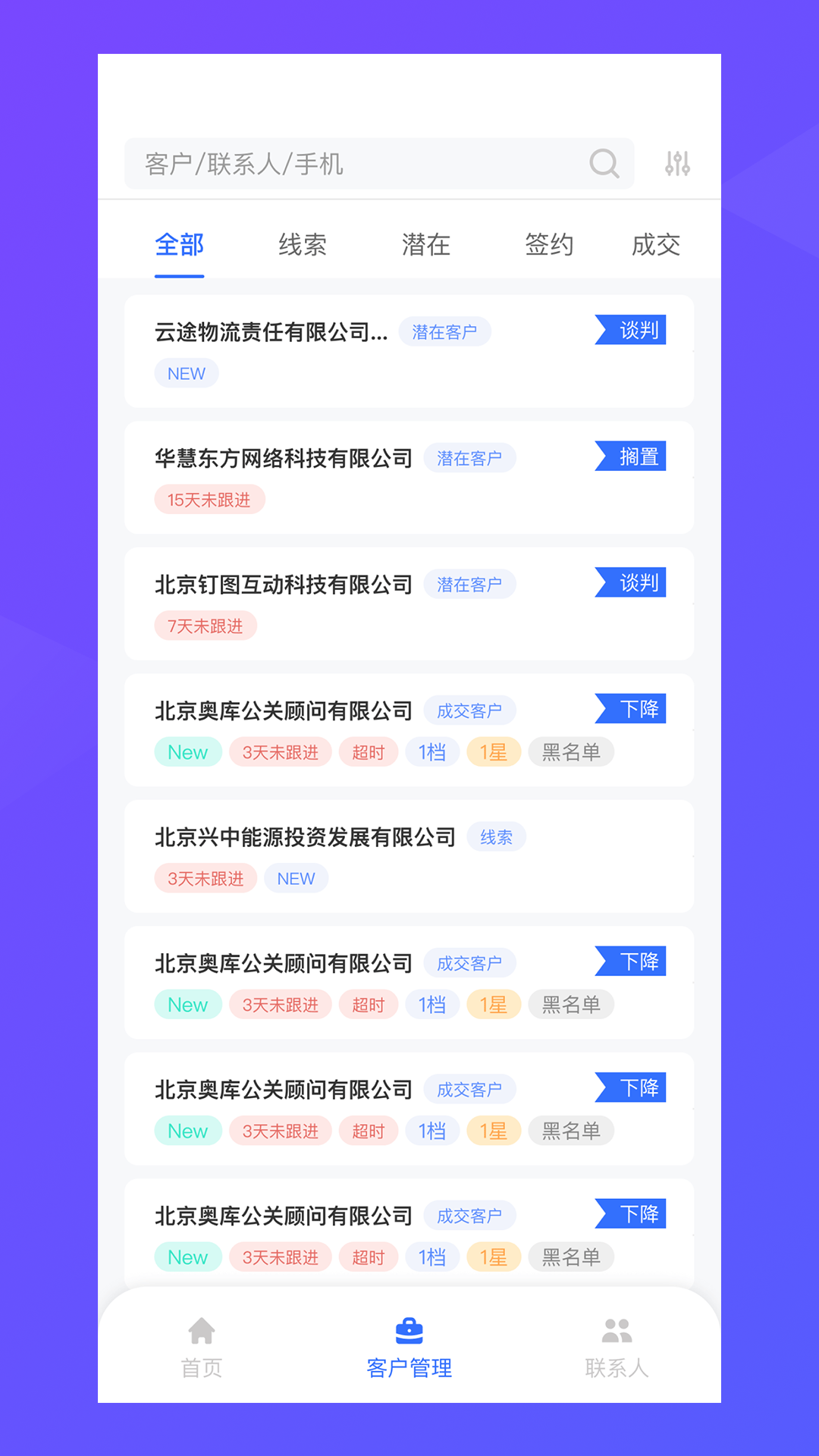Select the 成交 tab
This screenshot has height=1456, width=819.
(656, 244)
